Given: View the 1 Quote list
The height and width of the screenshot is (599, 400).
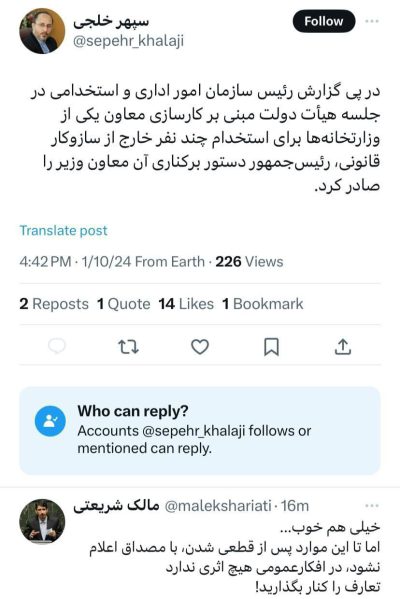Looking at the screenshot, I should [x=123, y=304].
